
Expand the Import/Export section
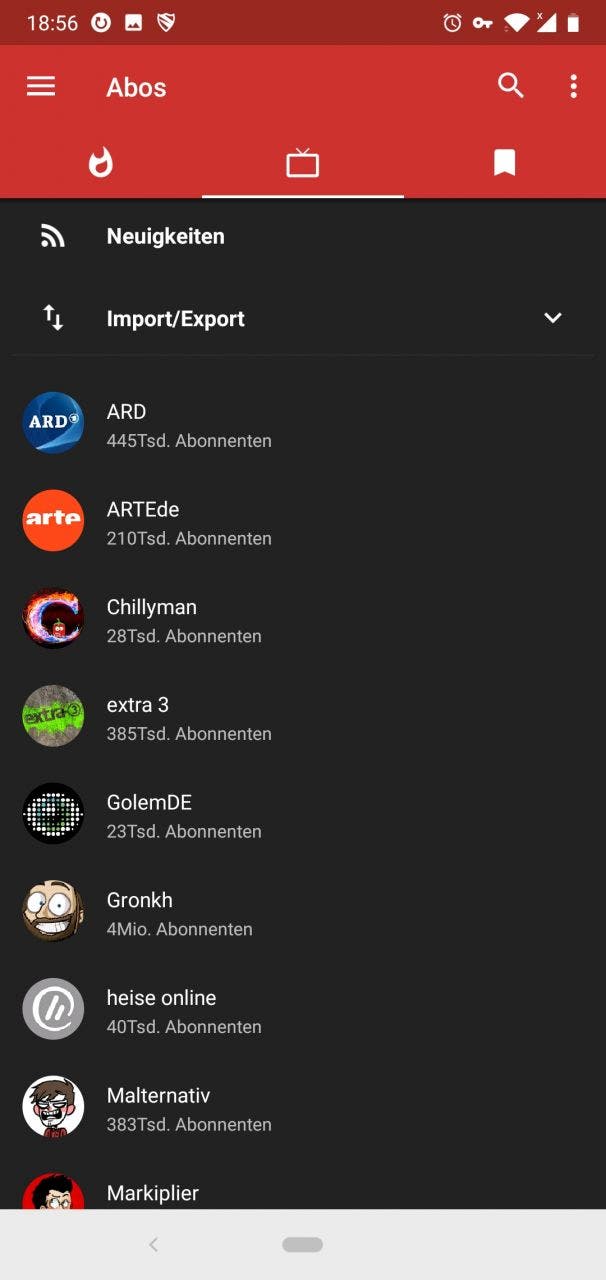click(303, 318)
